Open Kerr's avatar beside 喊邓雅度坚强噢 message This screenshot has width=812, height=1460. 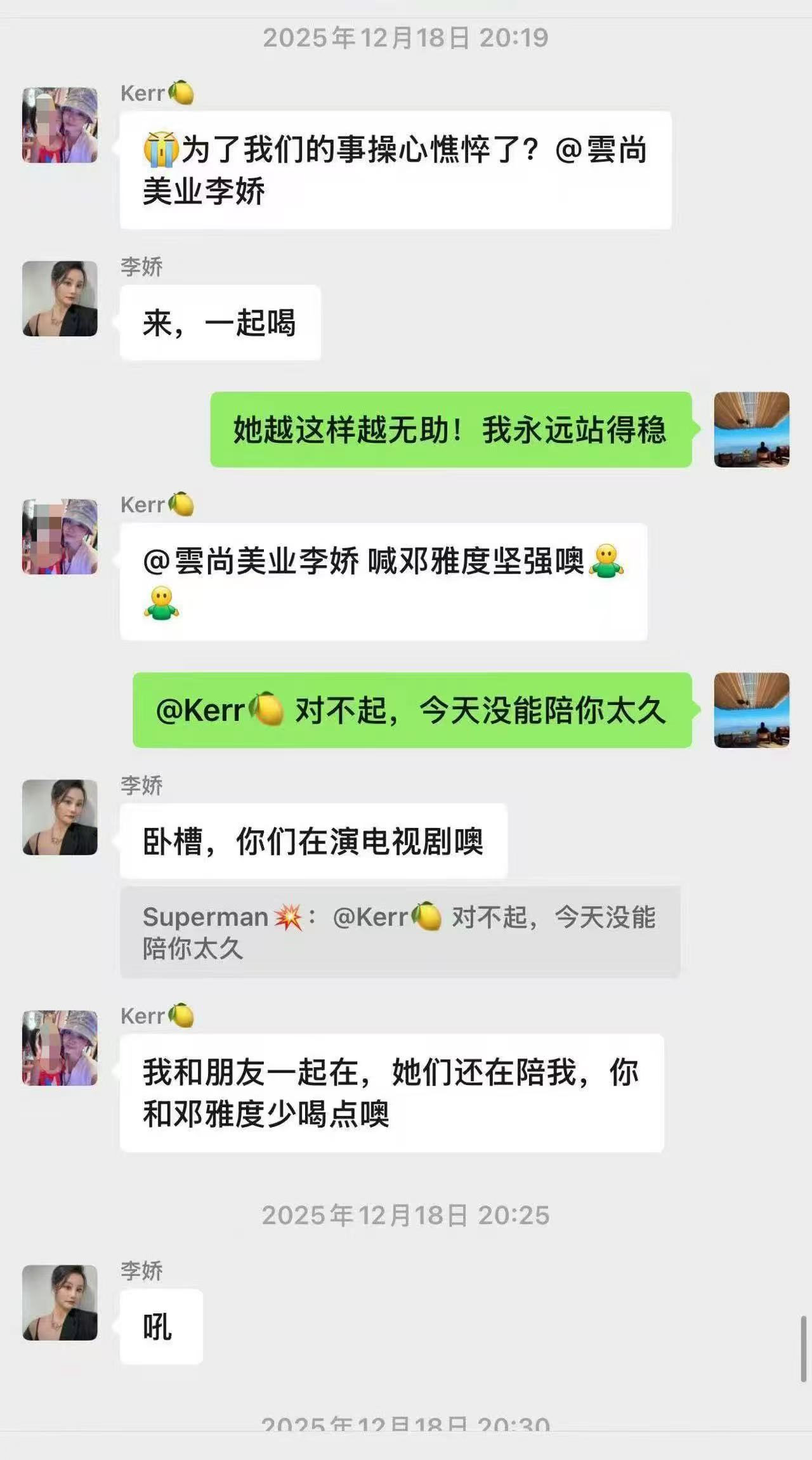(x=60, y=537)
